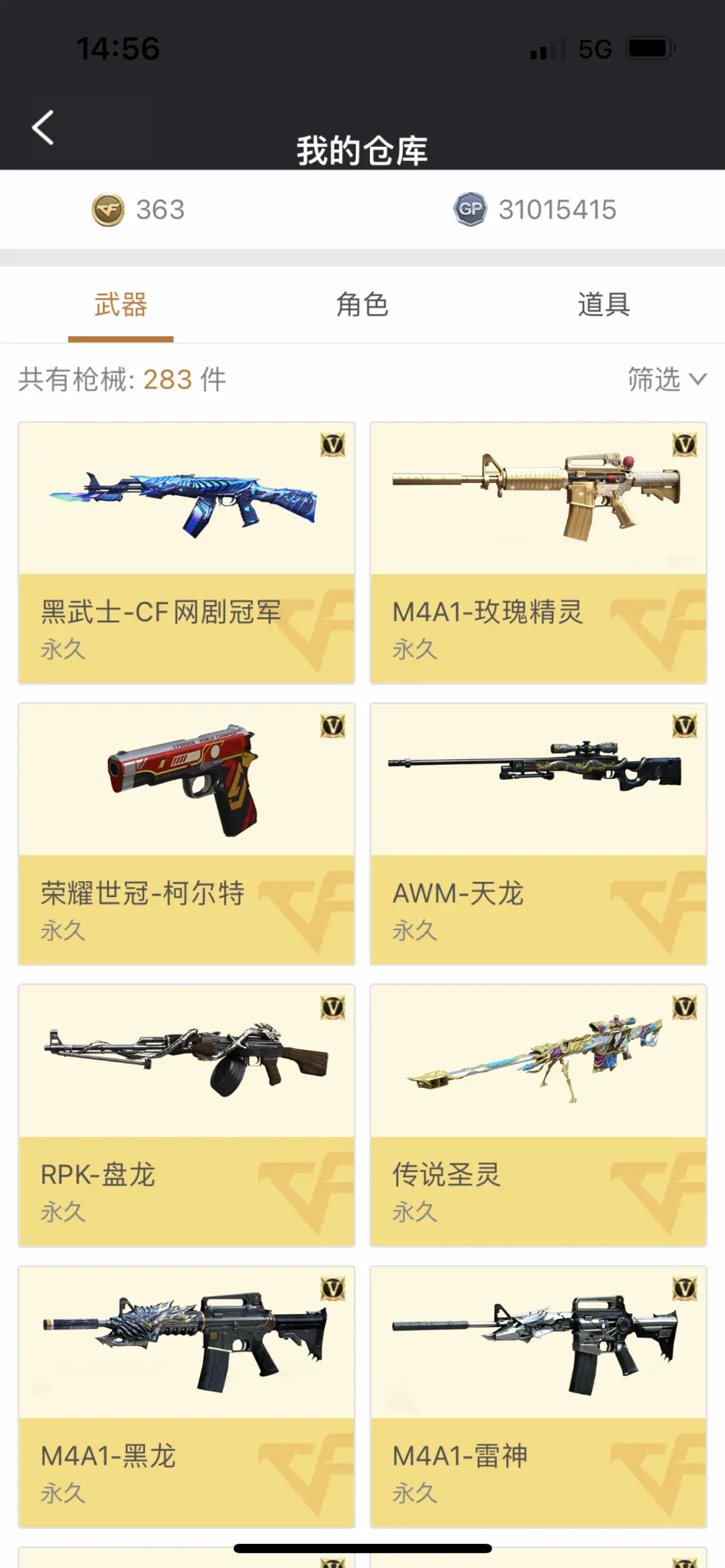Open the AWM-天龙 sniper card
Screen dimensions: 725x1568
(x=538, y=834)
